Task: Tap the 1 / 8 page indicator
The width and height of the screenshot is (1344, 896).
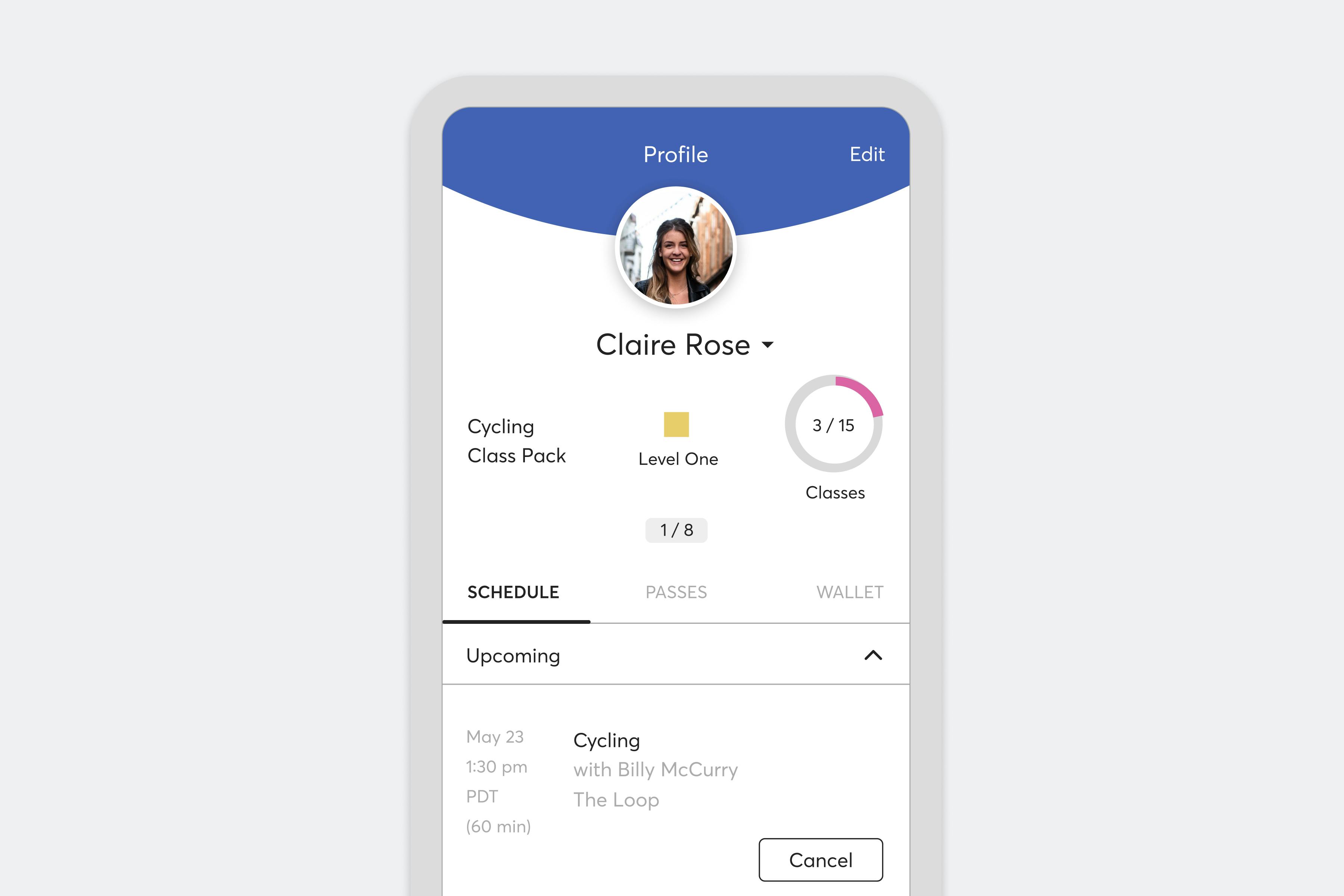Action: [x=676, y=530]
